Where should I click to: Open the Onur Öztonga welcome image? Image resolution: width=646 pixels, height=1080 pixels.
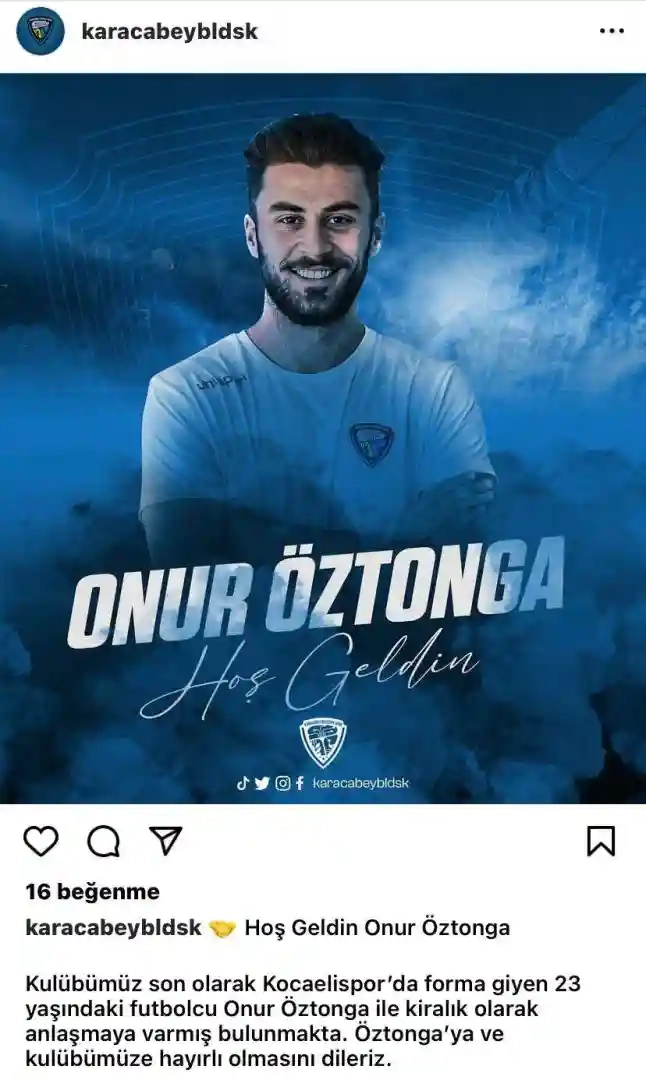click(x=323, y=438)
